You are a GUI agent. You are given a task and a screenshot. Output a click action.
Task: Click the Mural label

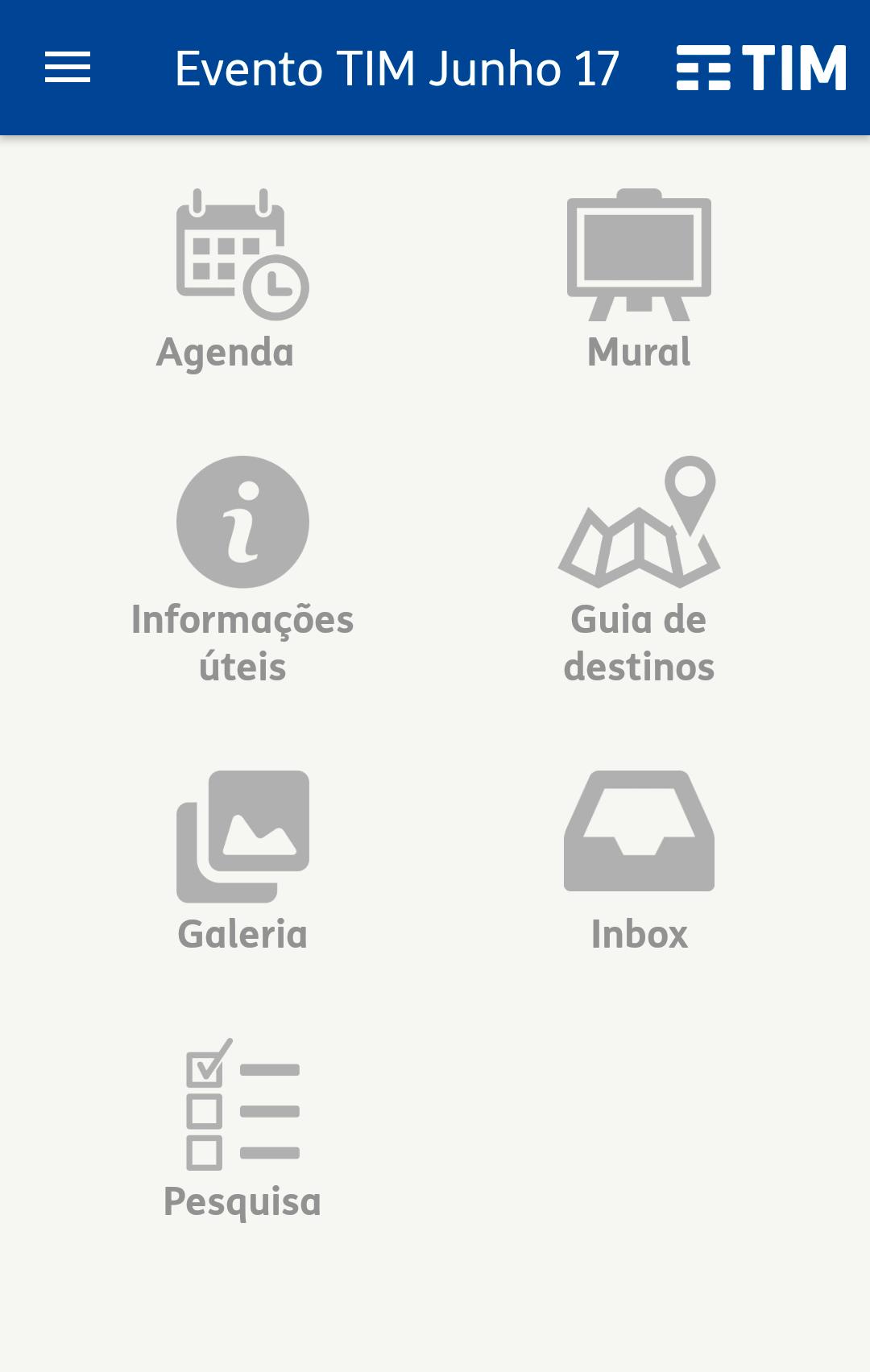(x=639, y=350)
